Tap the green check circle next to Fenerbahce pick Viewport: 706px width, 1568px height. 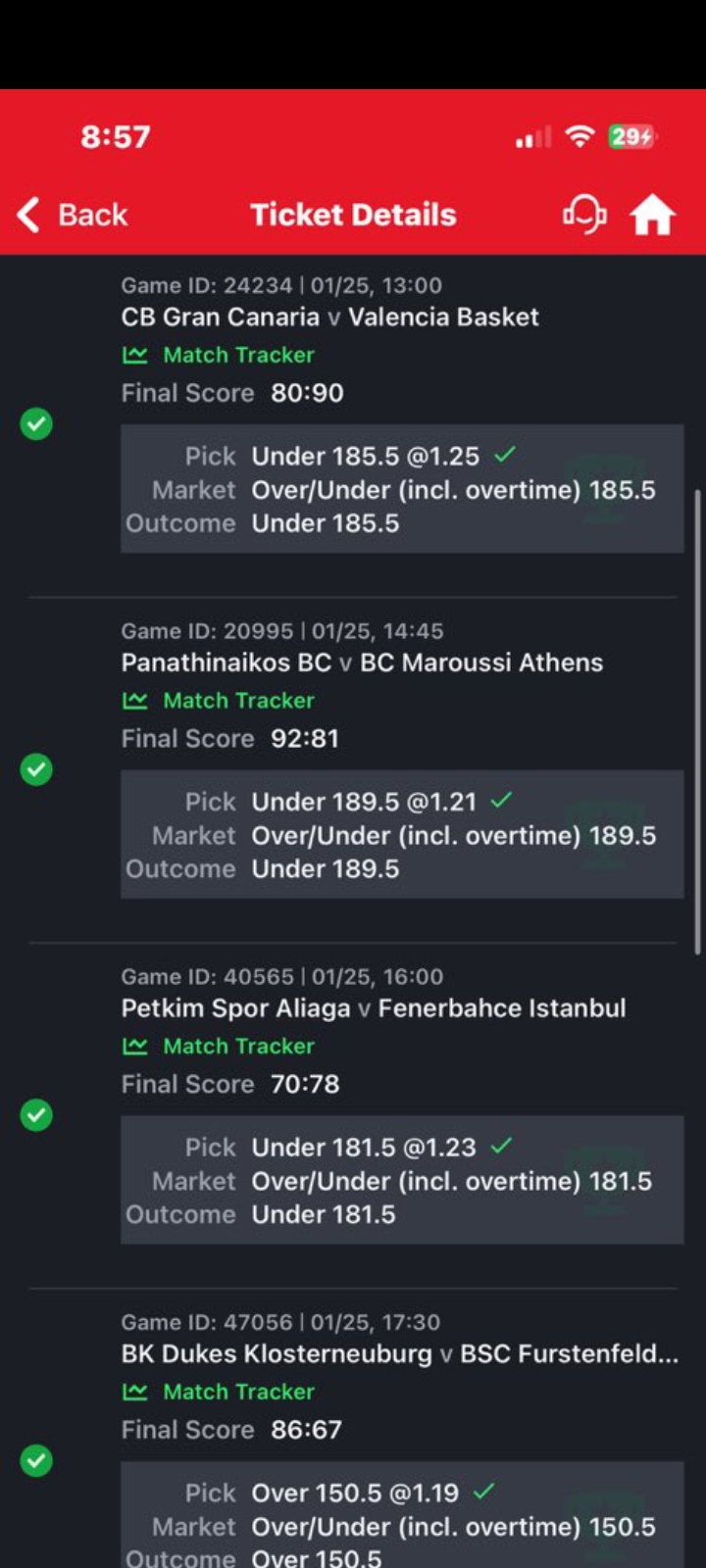36,1114
